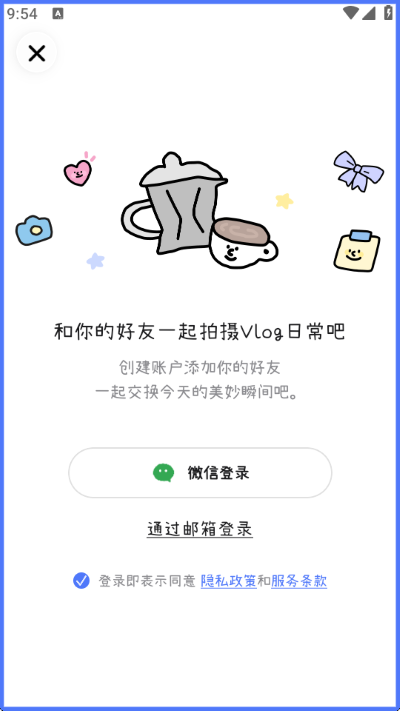Choose email login (通过邮箱登录)
This screenshot has height=711, width=400.
point(200,529)
